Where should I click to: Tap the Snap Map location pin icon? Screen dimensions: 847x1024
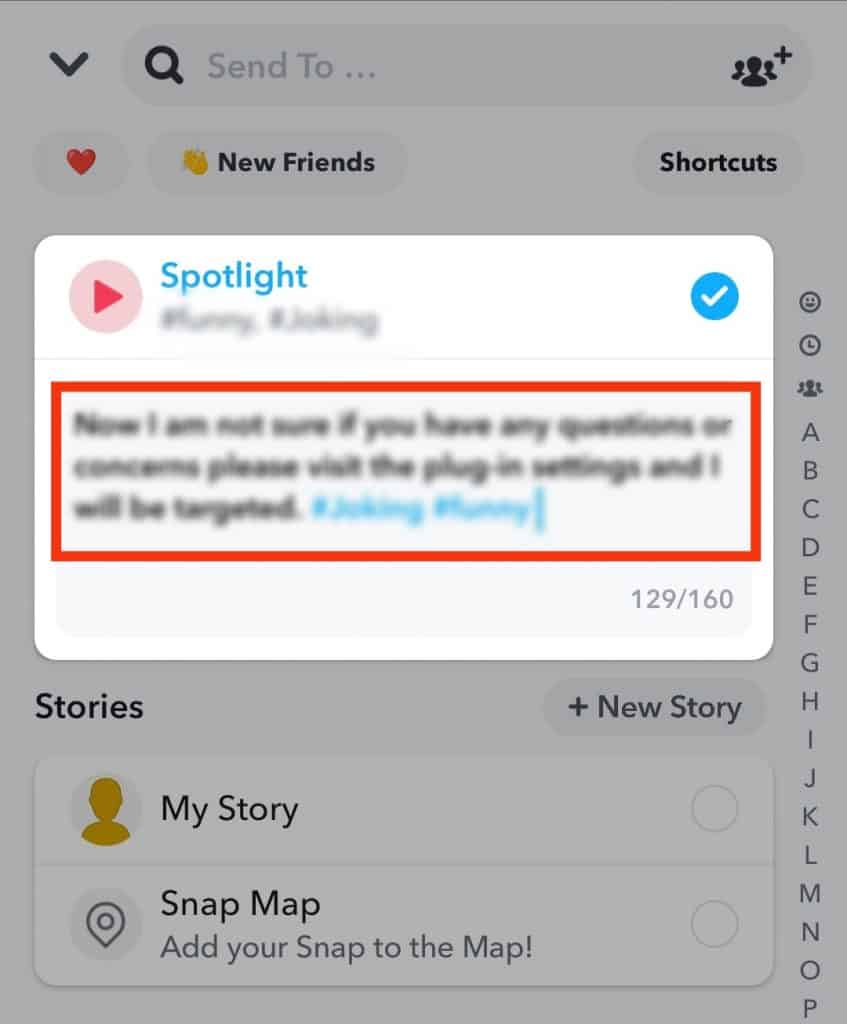tap(106, 923)
